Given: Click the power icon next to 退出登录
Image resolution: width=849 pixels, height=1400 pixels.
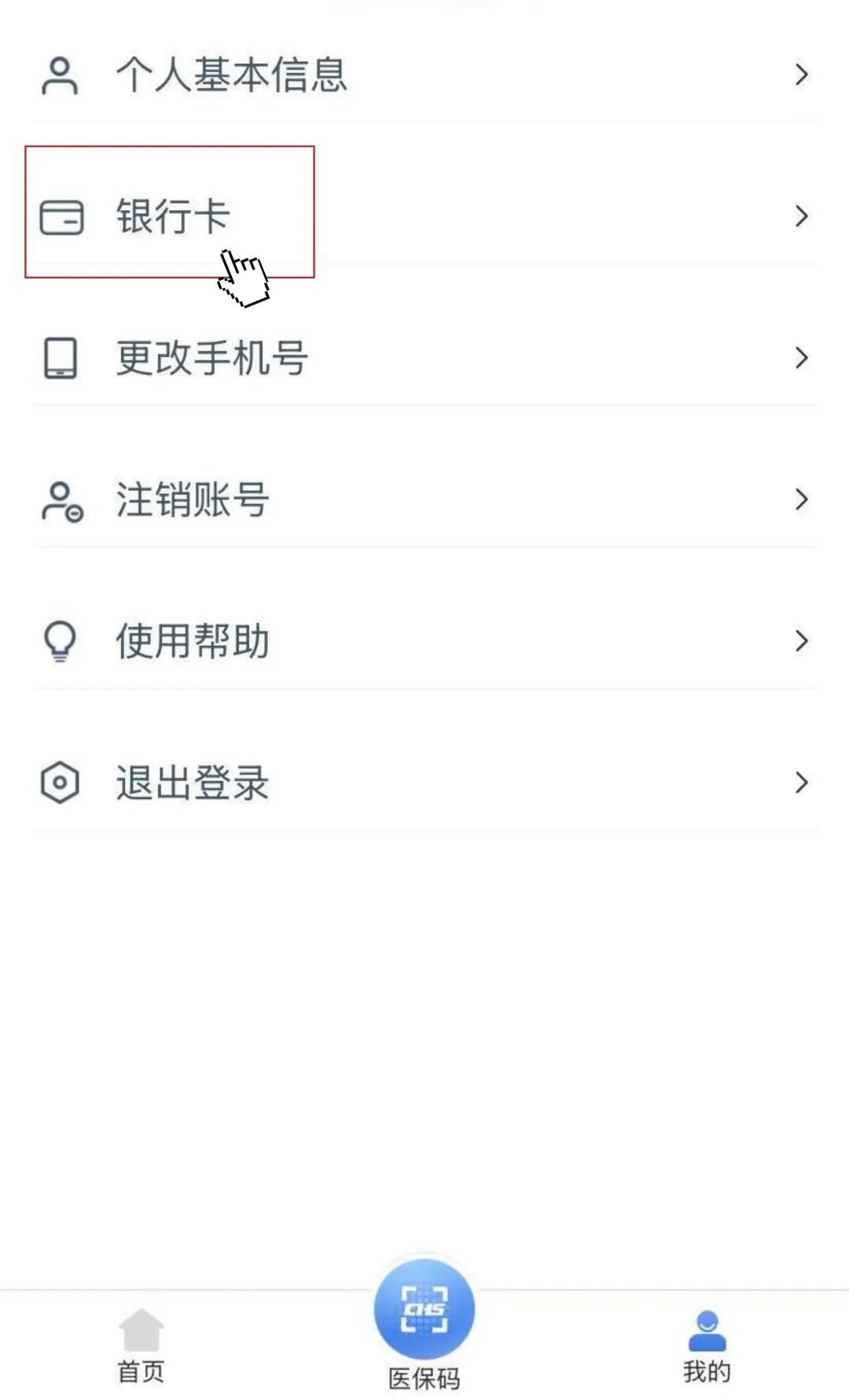Looking at the screenshot, I should 60,781.
